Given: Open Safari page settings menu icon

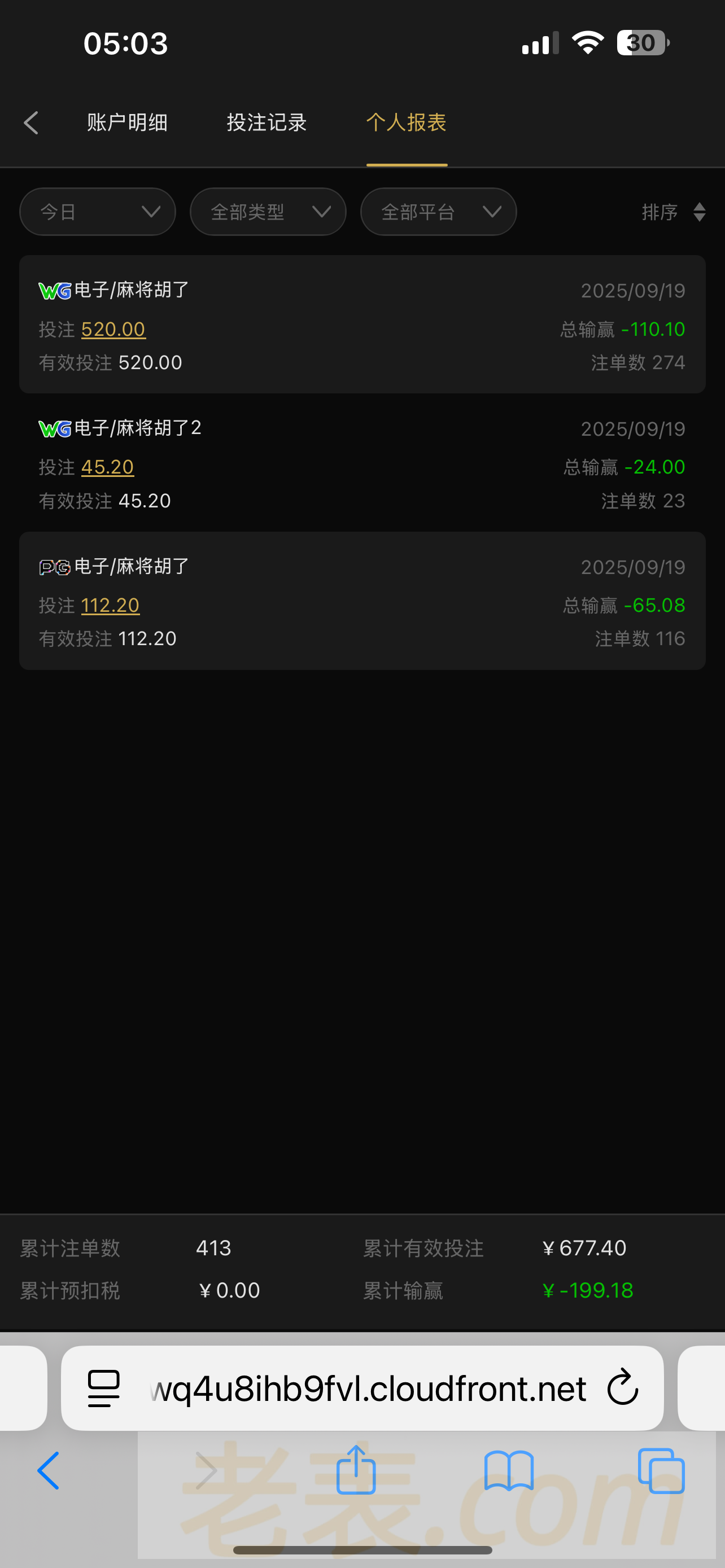Looking at the screenshot, I should point(104,1389).
